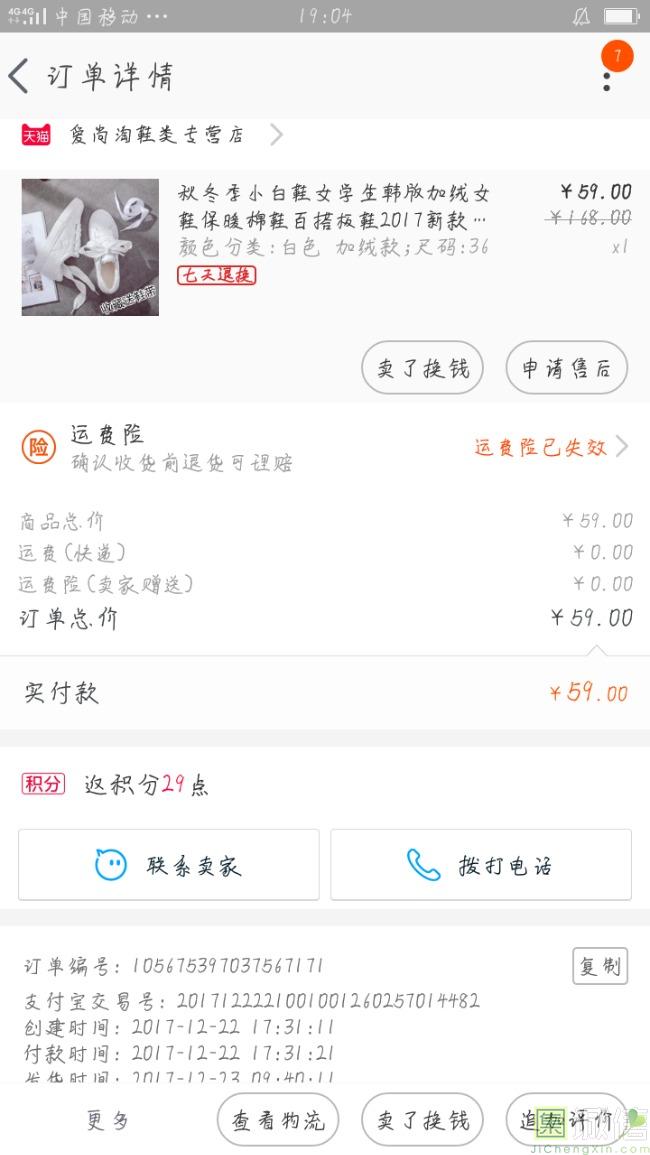This screenshot has height=1155, width=650.
Task: Request after-sales service via 申请售后
Action: (566, 368)
